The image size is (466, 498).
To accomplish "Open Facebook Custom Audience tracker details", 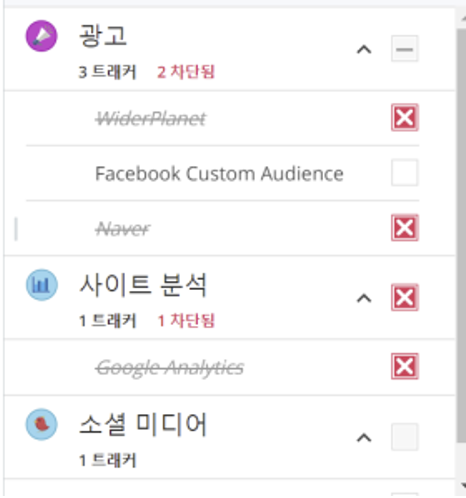I will (x=219, y=174).
